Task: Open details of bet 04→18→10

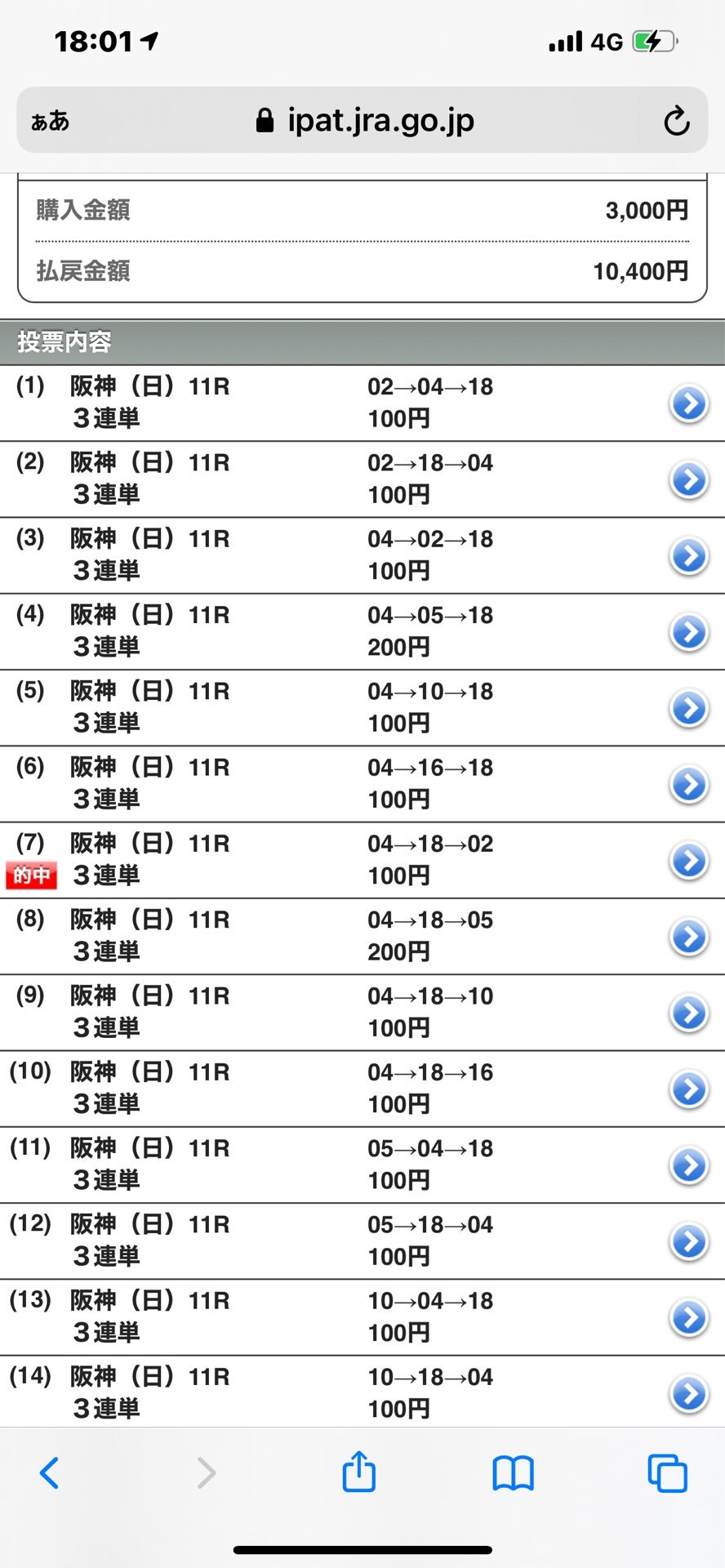Action: [x=688, y=1013]
